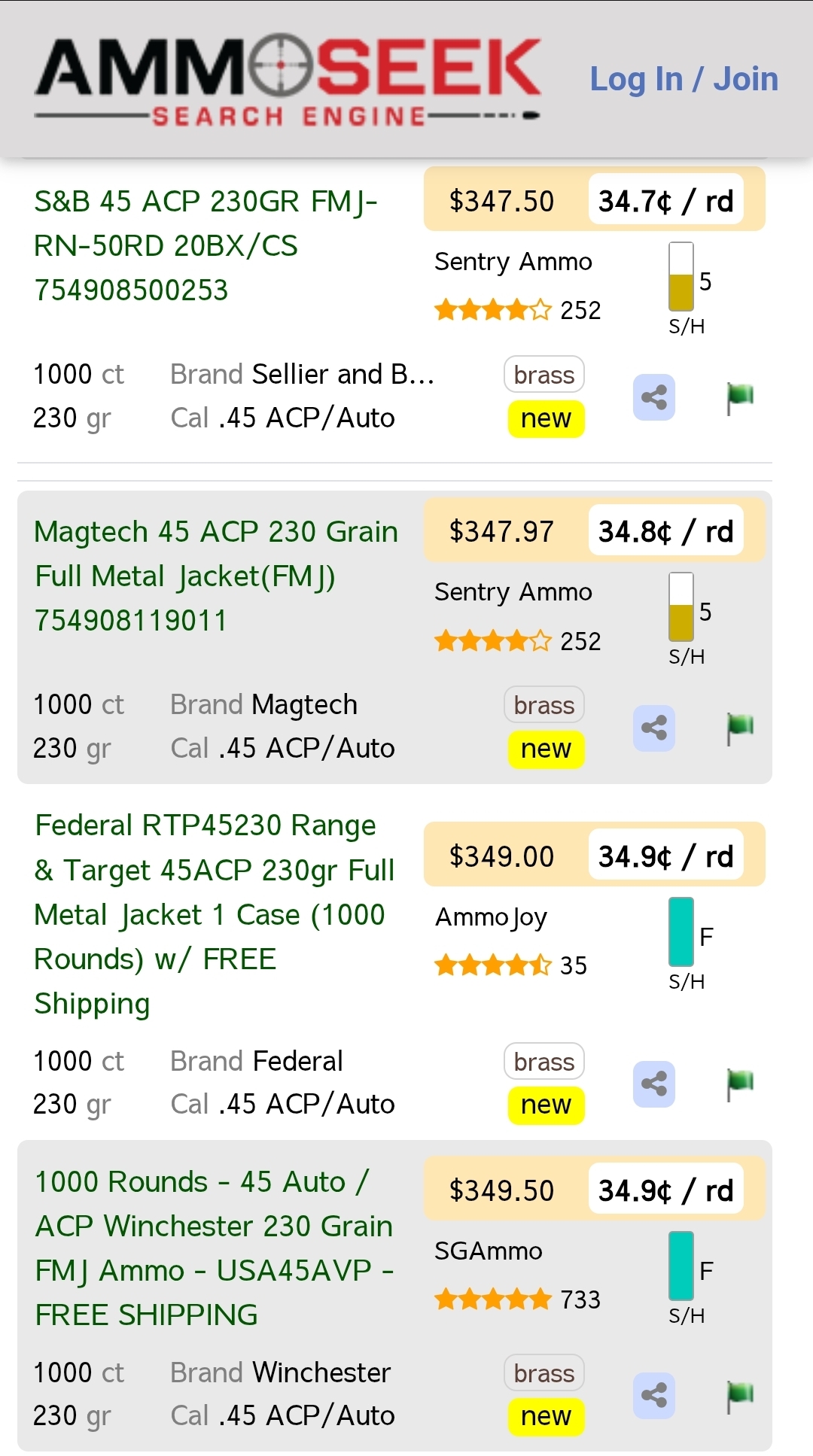This screenshot has width=813, height=1456.
Task: Open the Winchester USA45AVP 1000 Rounds listing
Action: [x=215, y=1248]
